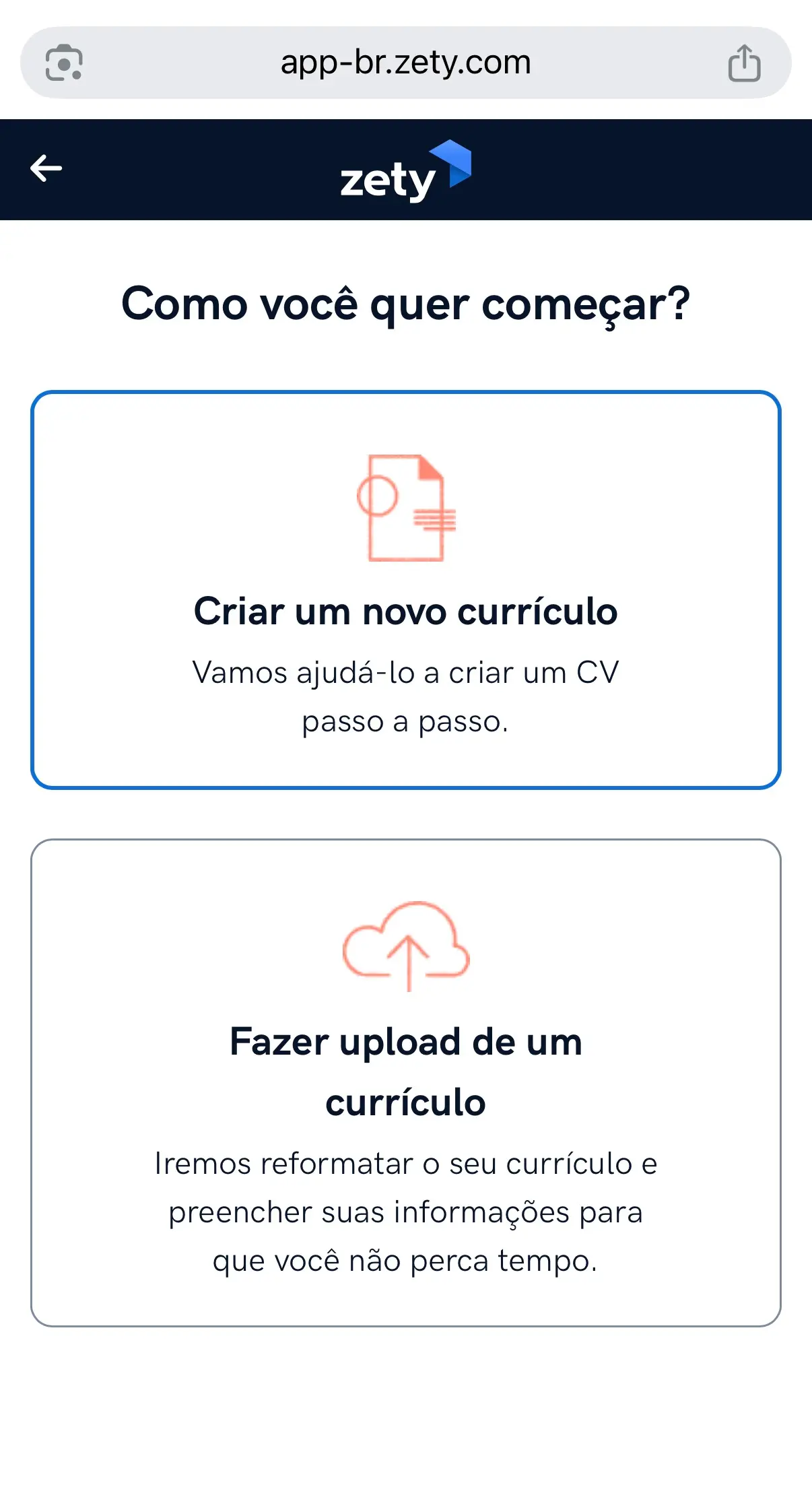Click text 'Vamos ajudá-lo a criar um CV'
This screenshot has height=1485, width=812.
click(405, 671)
